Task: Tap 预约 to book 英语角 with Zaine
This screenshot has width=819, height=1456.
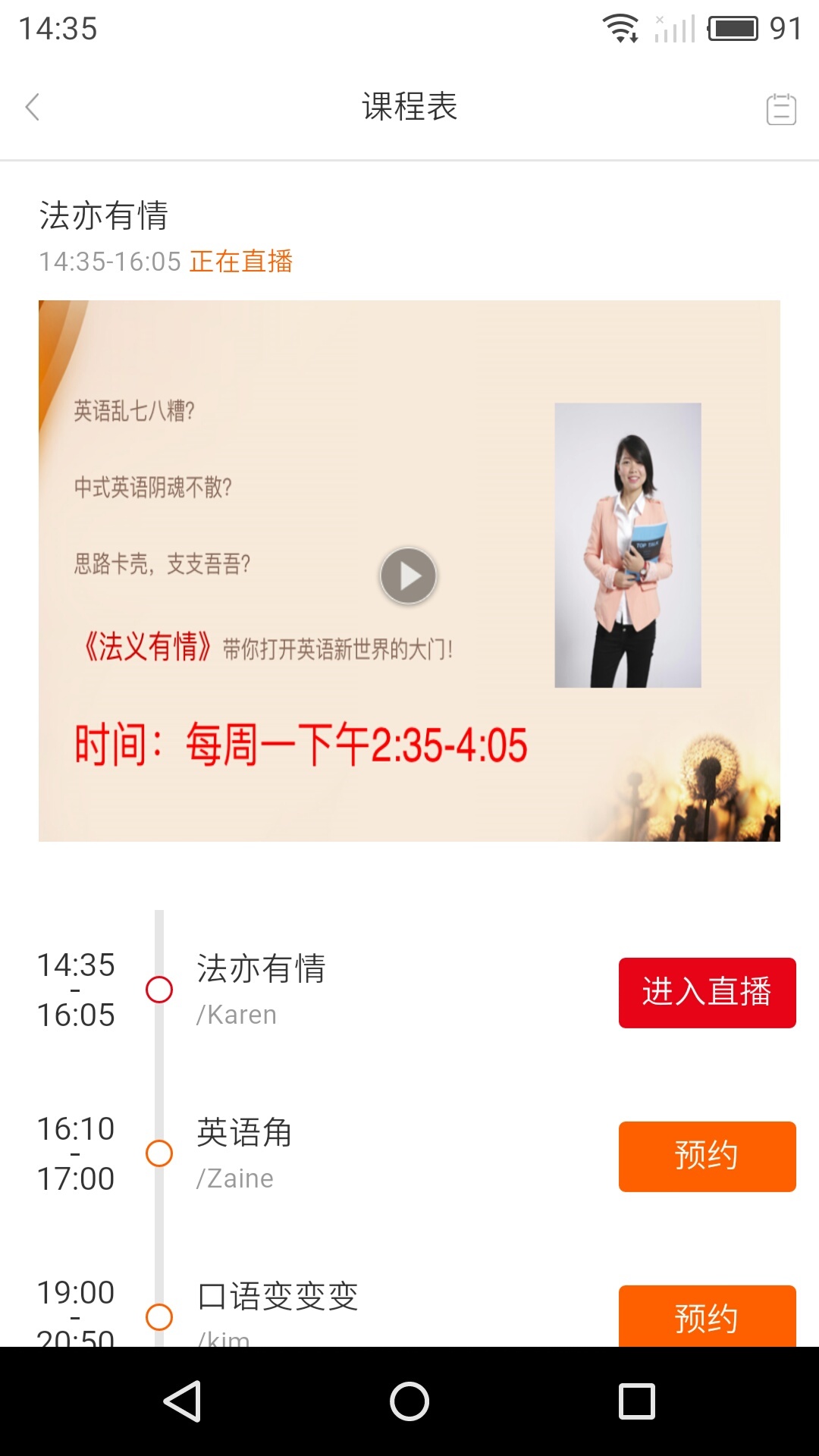Action: pyautogui.click(x=707, y=1156)
